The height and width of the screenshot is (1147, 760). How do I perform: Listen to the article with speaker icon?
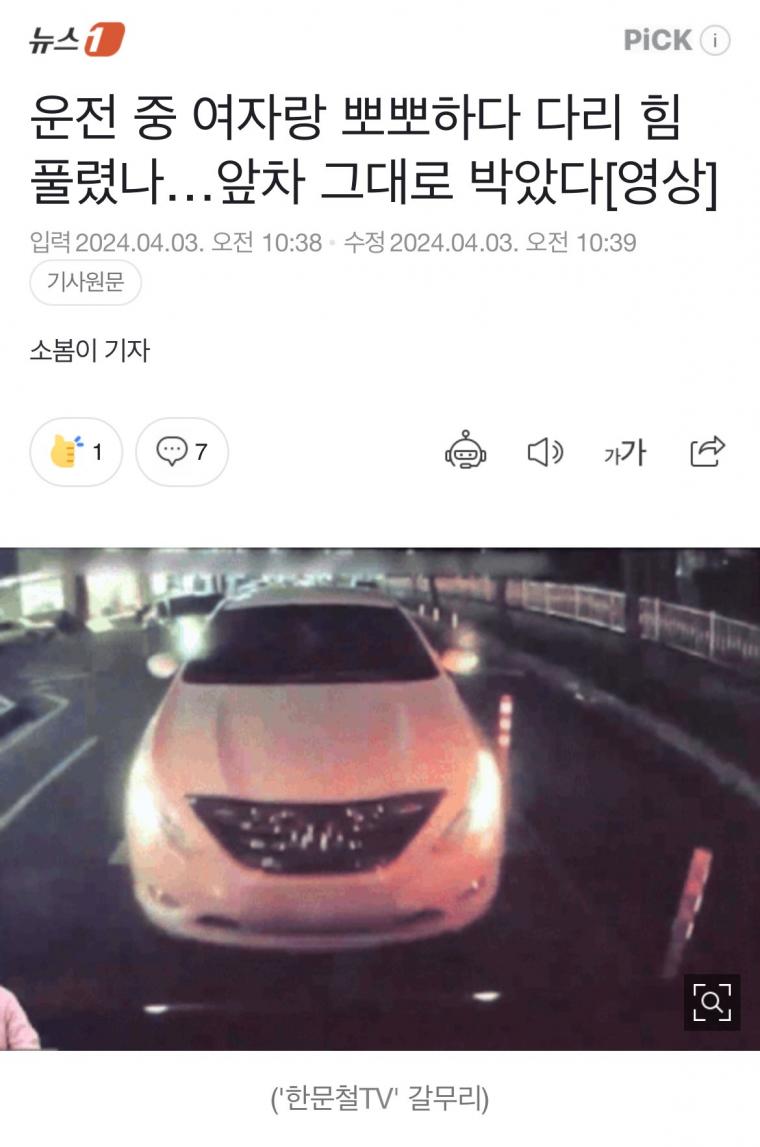pos(545,452)
